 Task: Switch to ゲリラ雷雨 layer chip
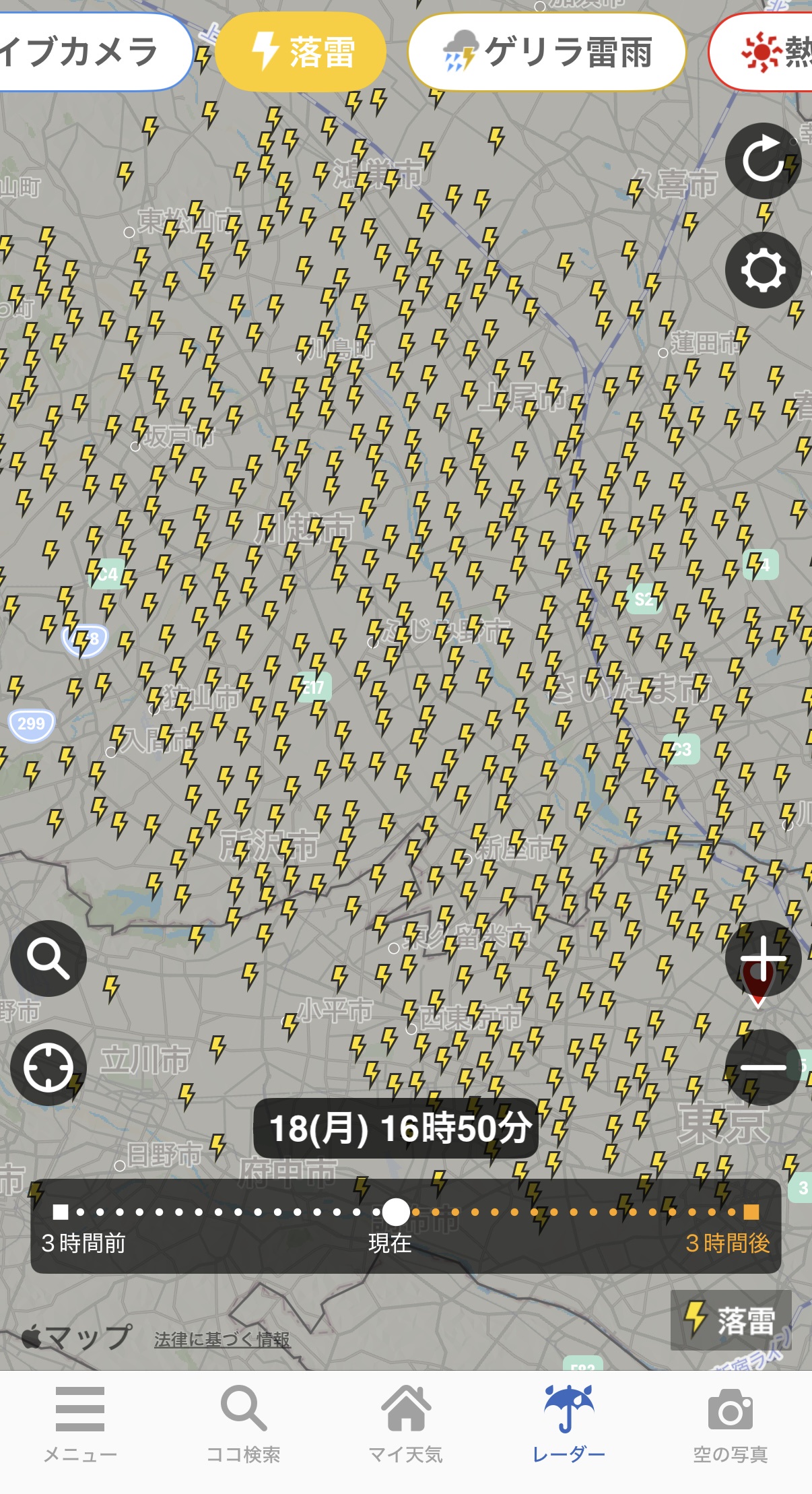point(547,52)
